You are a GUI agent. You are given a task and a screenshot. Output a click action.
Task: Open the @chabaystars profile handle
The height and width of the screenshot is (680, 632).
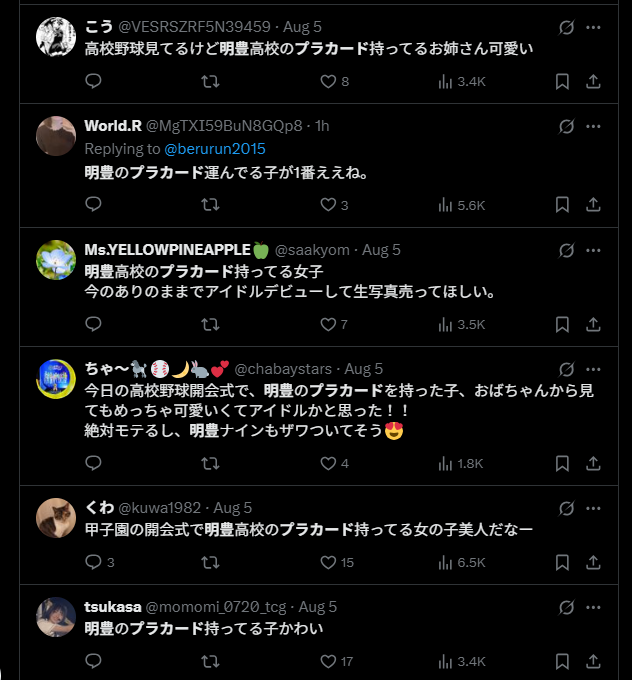coord(287,369)
